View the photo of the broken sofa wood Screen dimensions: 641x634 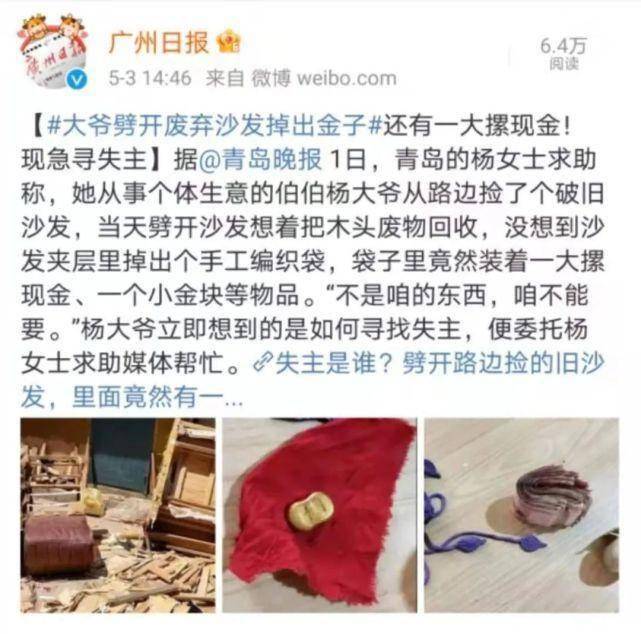[x=118, y=515]
